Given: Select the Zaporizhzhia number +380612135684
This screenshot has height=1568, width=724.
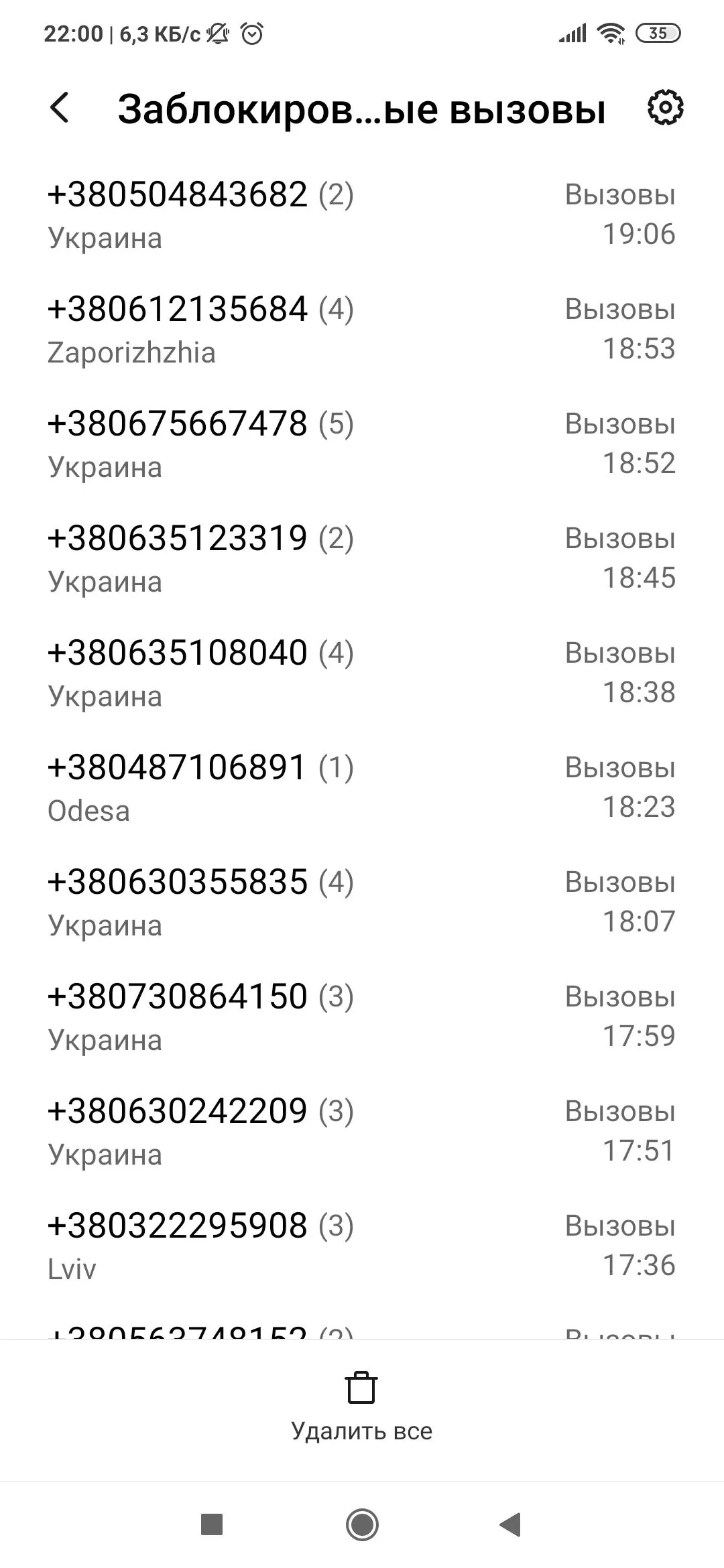Looking at the screenshot, I should pyautogui.click(x=362, y=329).
